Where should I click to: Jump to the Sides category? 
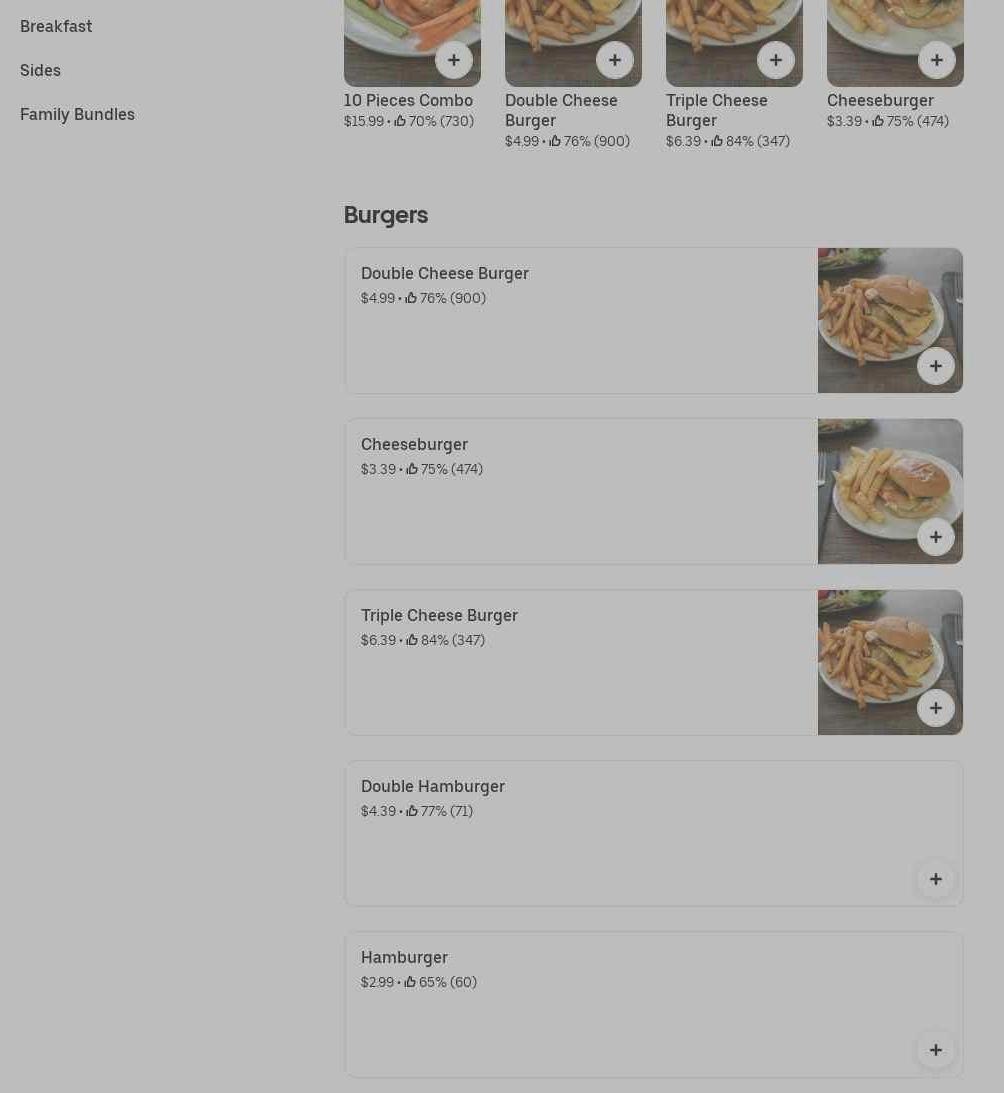click(40, 70)
